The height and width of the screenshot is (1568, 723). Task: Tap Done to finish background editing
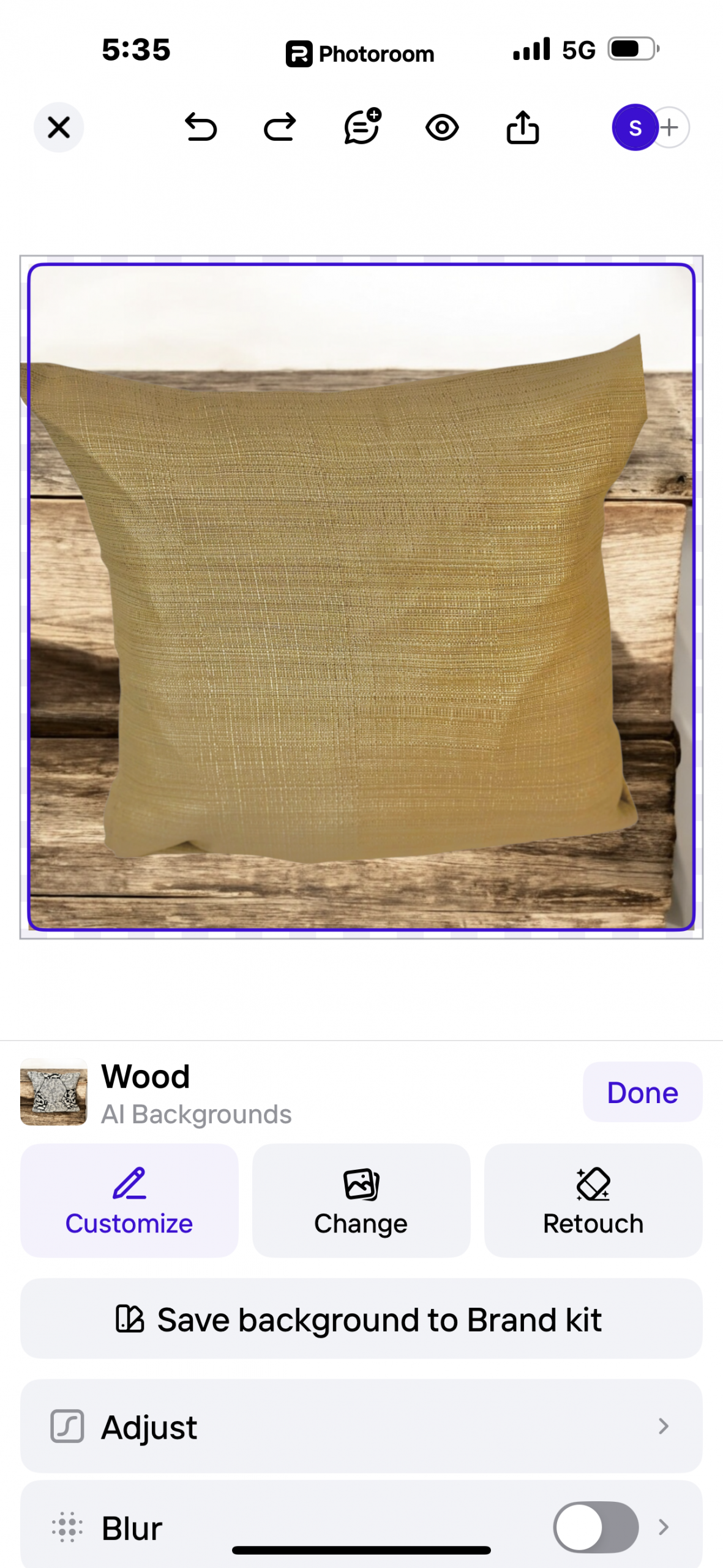click(642, 1093)
